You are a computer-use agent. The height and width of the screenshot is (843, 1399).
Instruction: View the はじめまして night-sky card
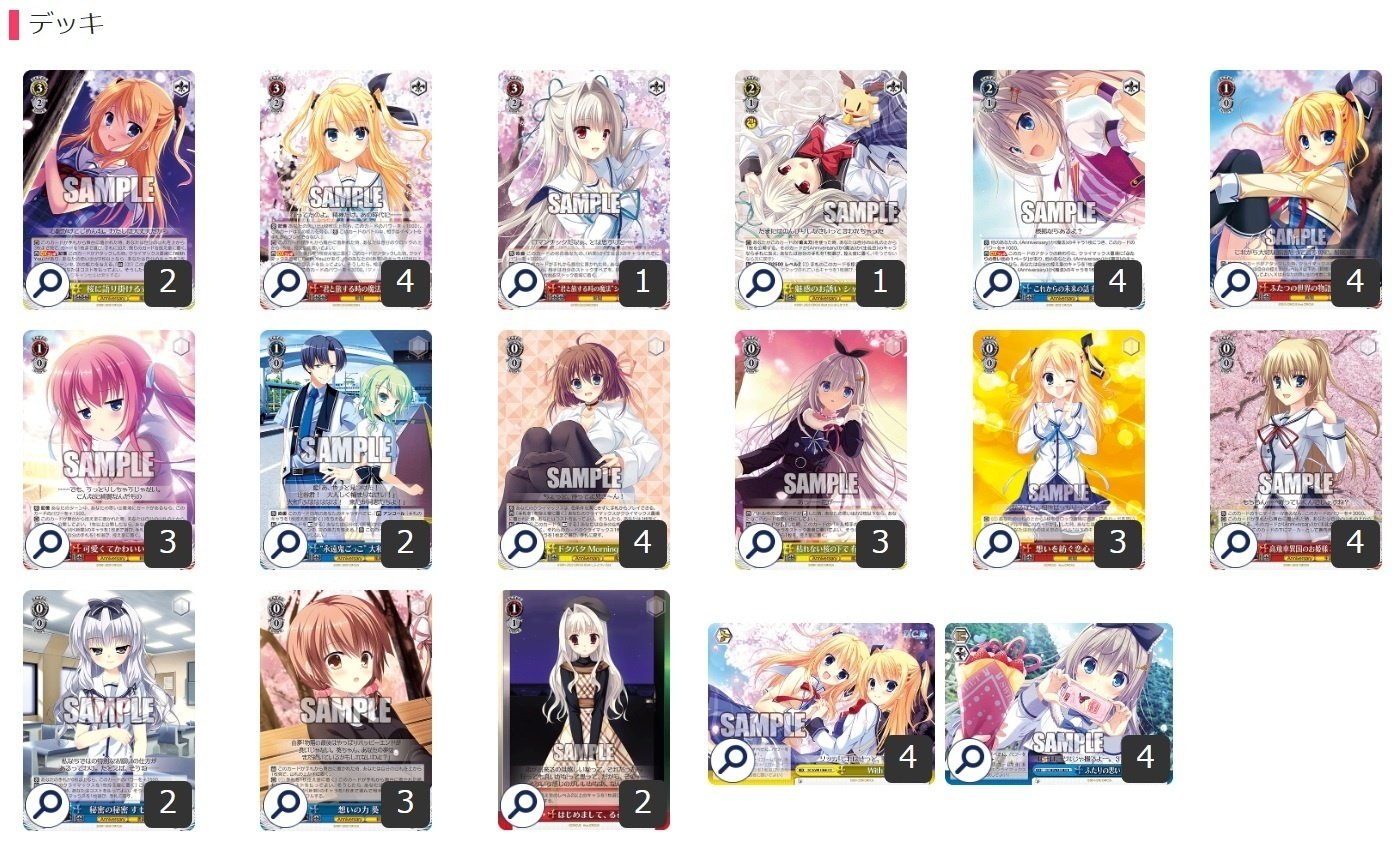coord(522,804)
